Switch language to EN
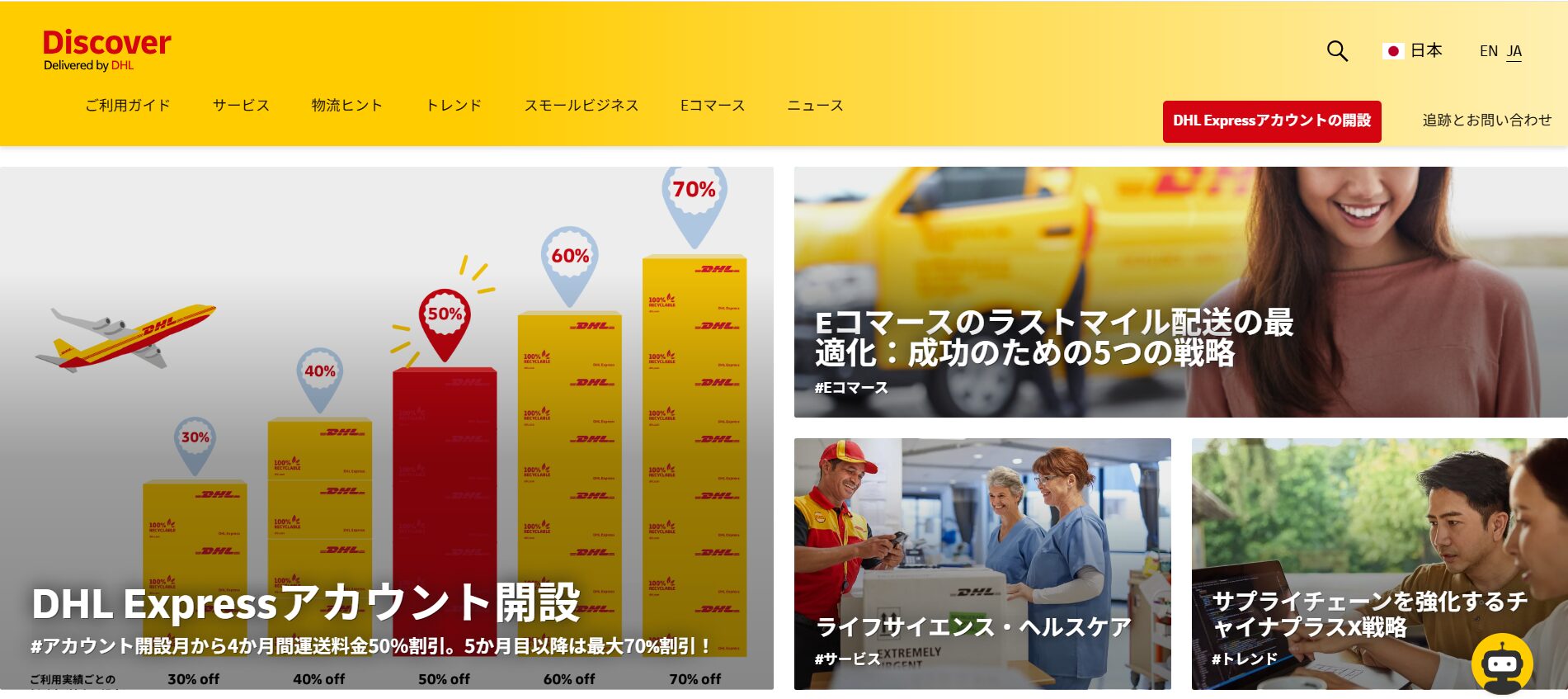Screen dimensions: 1568x699 pyautogui.click(x=1488, y=51)
